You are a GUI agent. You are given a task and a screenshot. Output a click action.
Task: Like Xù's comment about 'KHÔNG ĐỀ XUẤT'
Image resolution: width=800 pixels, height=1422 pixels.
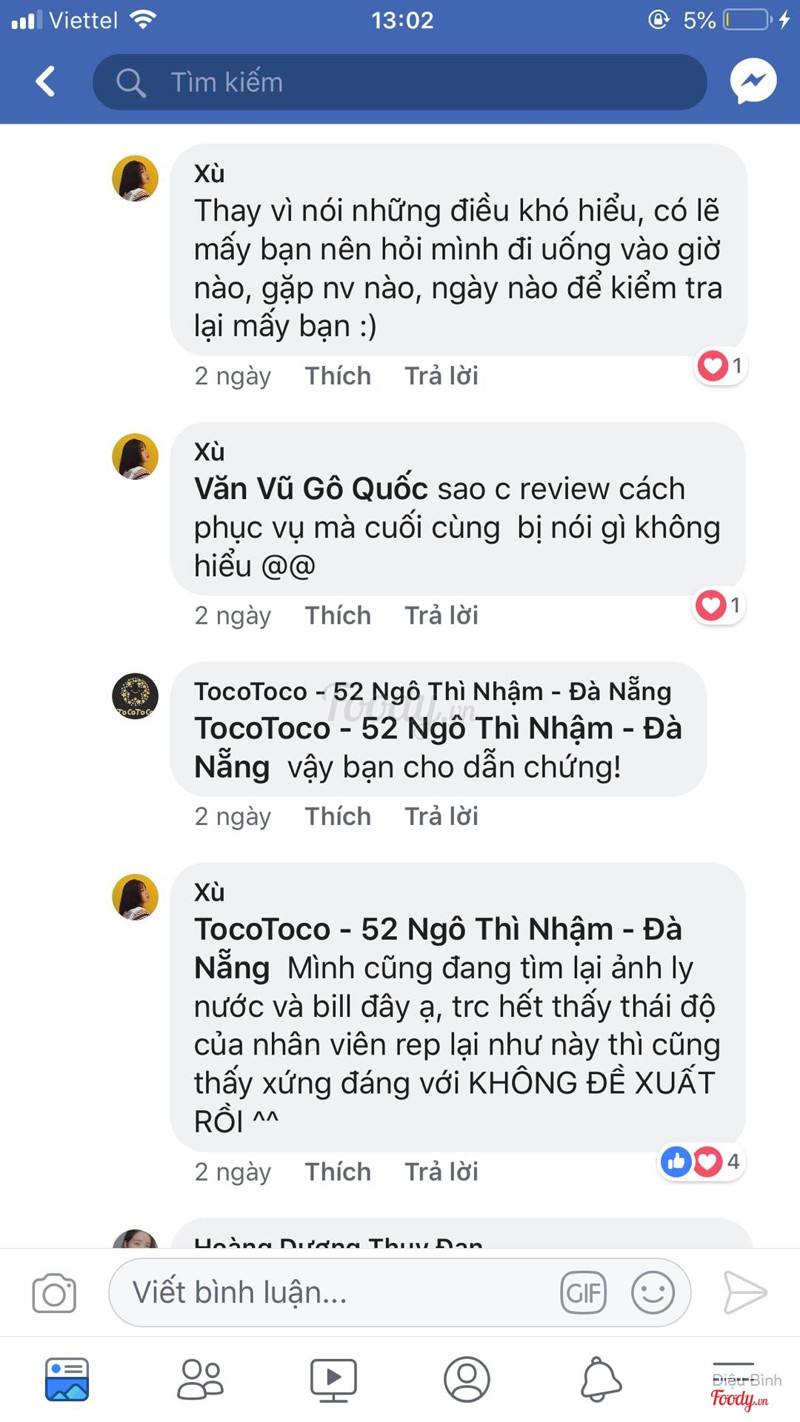337,1171
